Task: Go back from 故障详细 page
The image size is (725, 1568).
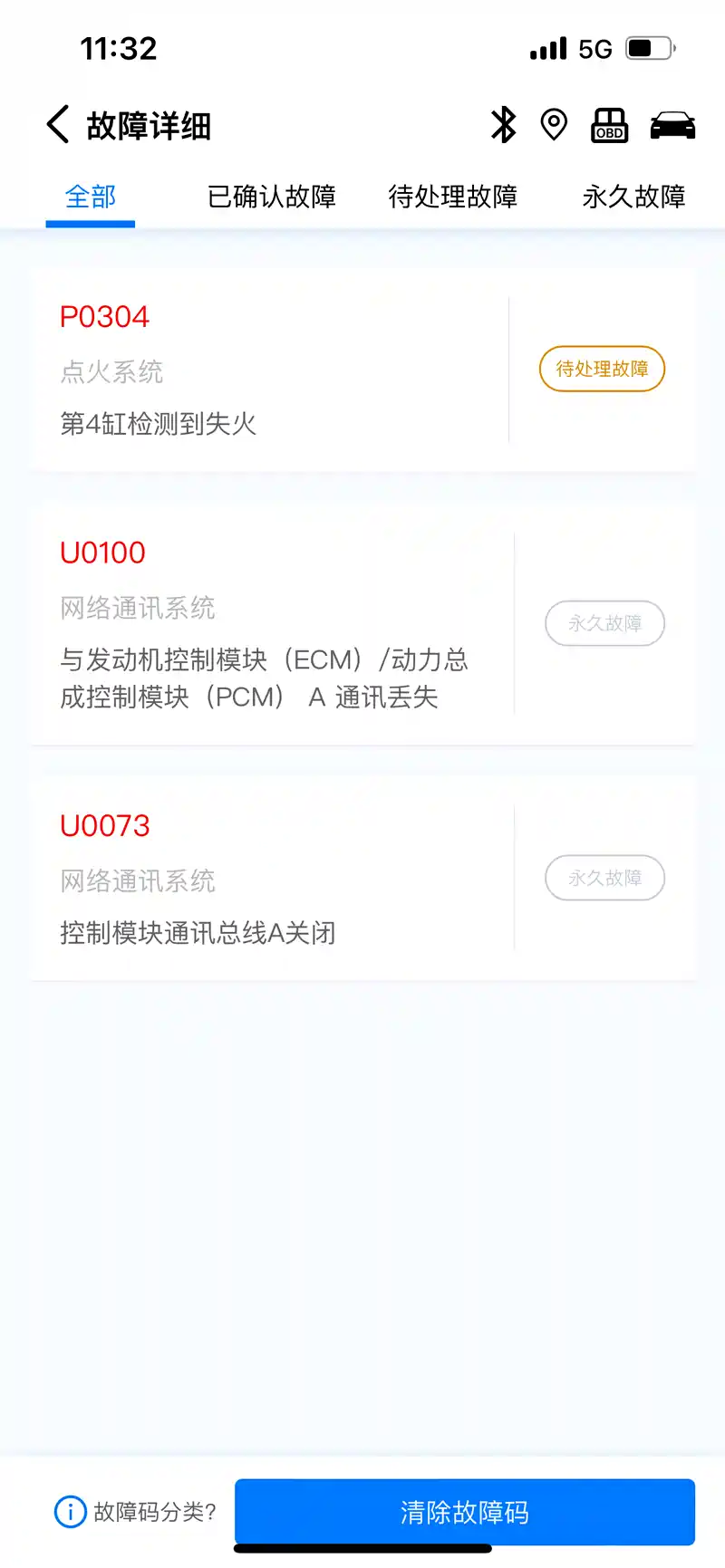Action: click(58, 125)
